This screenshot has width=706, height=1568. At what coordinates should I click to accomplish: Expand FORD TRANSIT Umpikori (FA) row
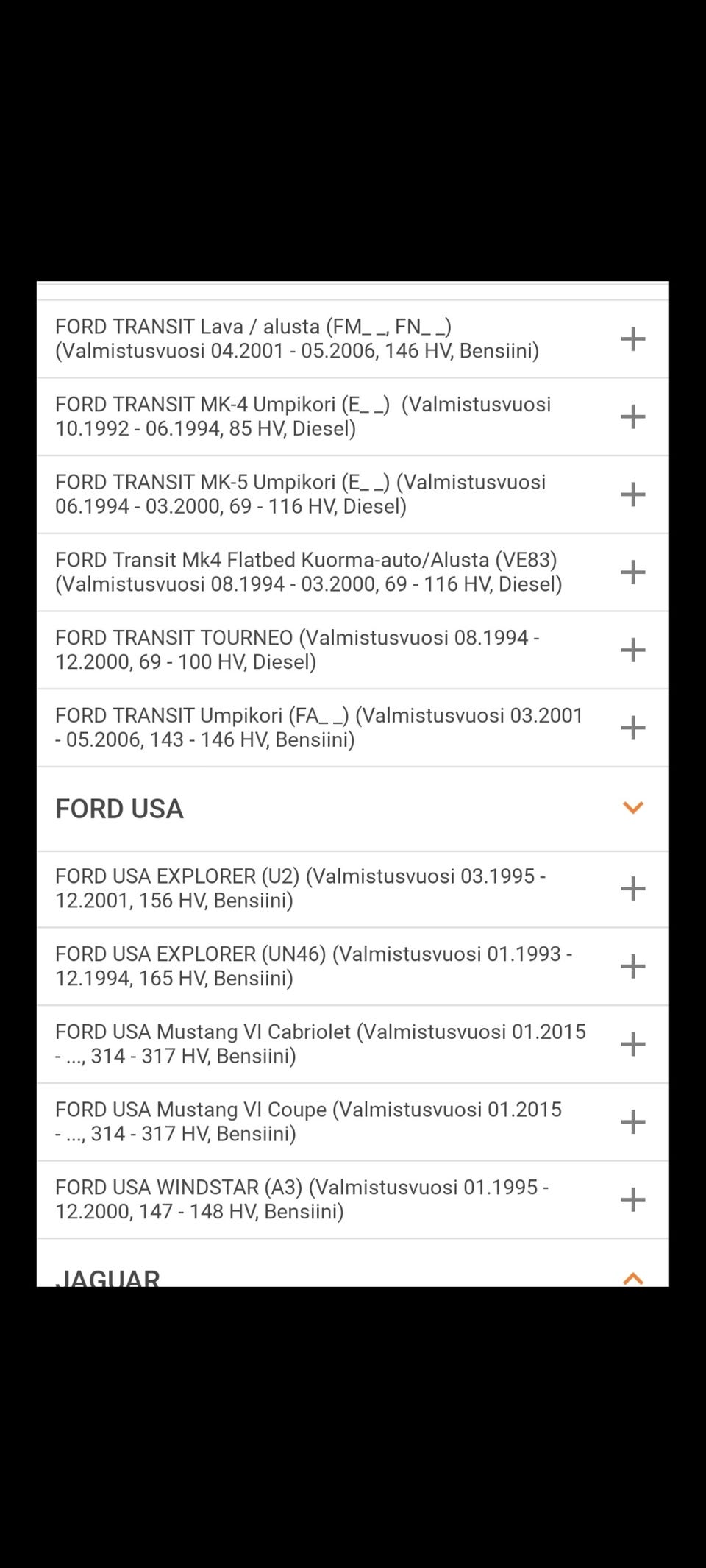coord(632,728)
